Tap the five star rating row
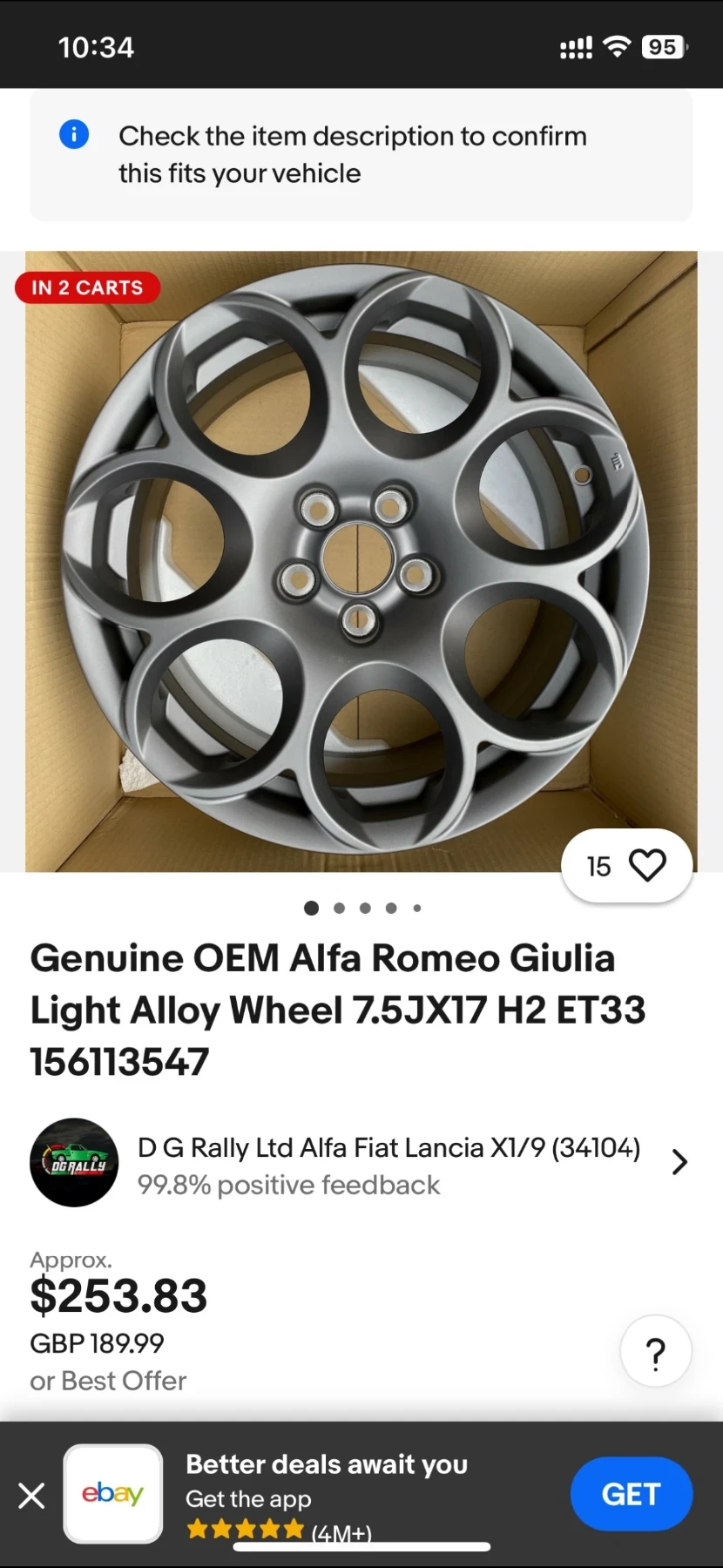The width and height of the screenshot is (723, 1568). [245, 1527]
